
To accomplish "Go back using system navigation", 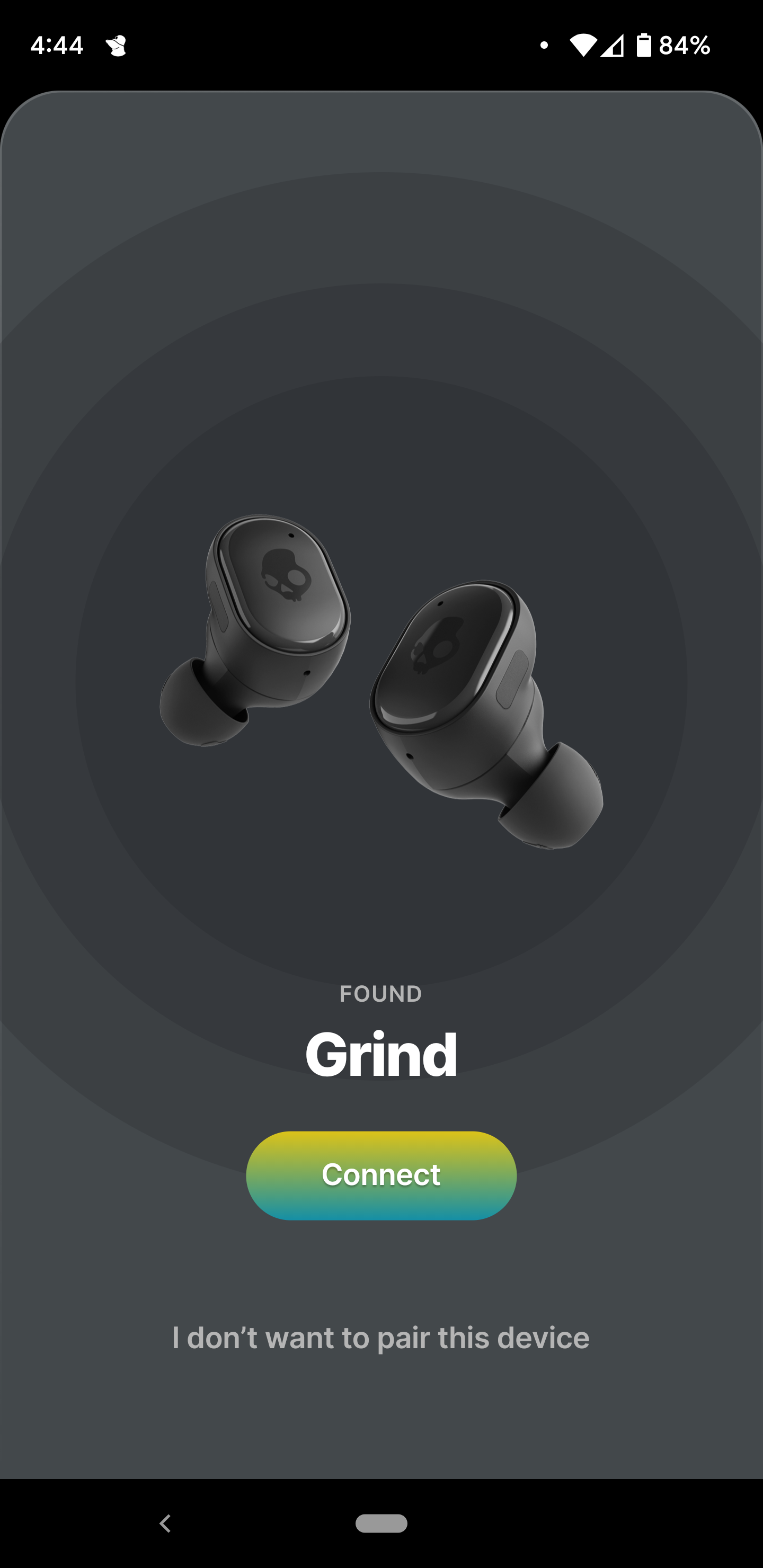I will [165, 1523].
